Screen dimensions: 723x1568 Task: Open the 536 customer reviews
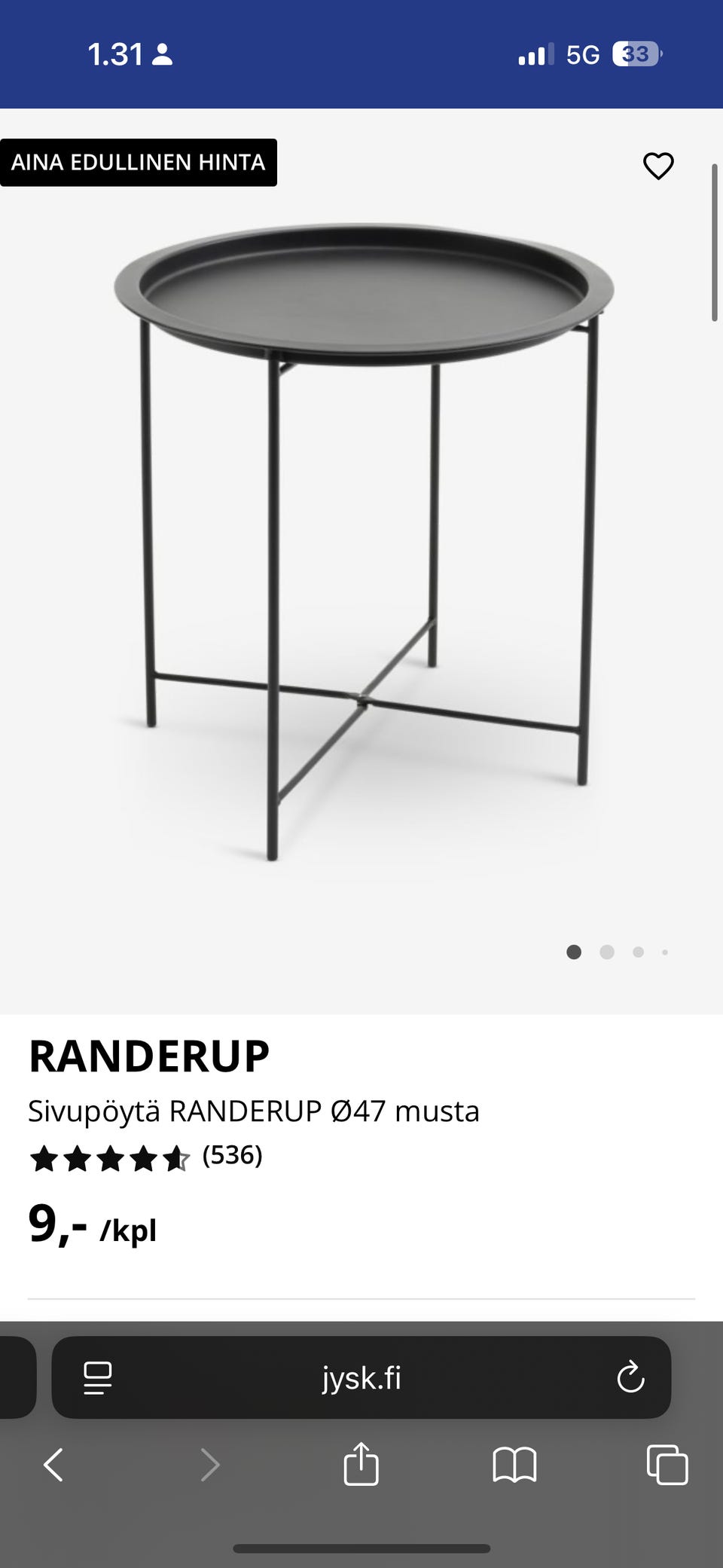232,1155
